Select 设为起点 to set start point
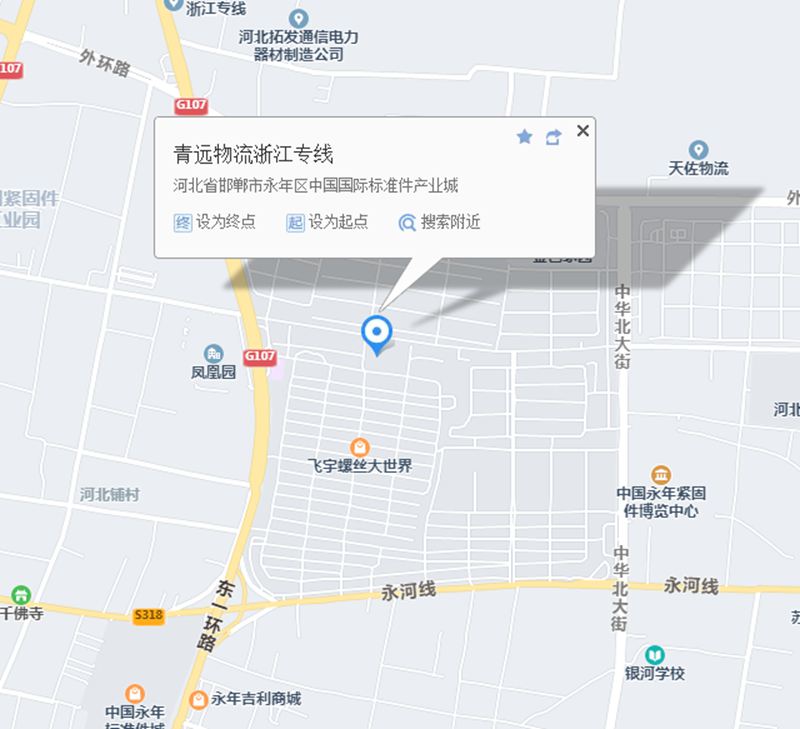 click(327, 222)
